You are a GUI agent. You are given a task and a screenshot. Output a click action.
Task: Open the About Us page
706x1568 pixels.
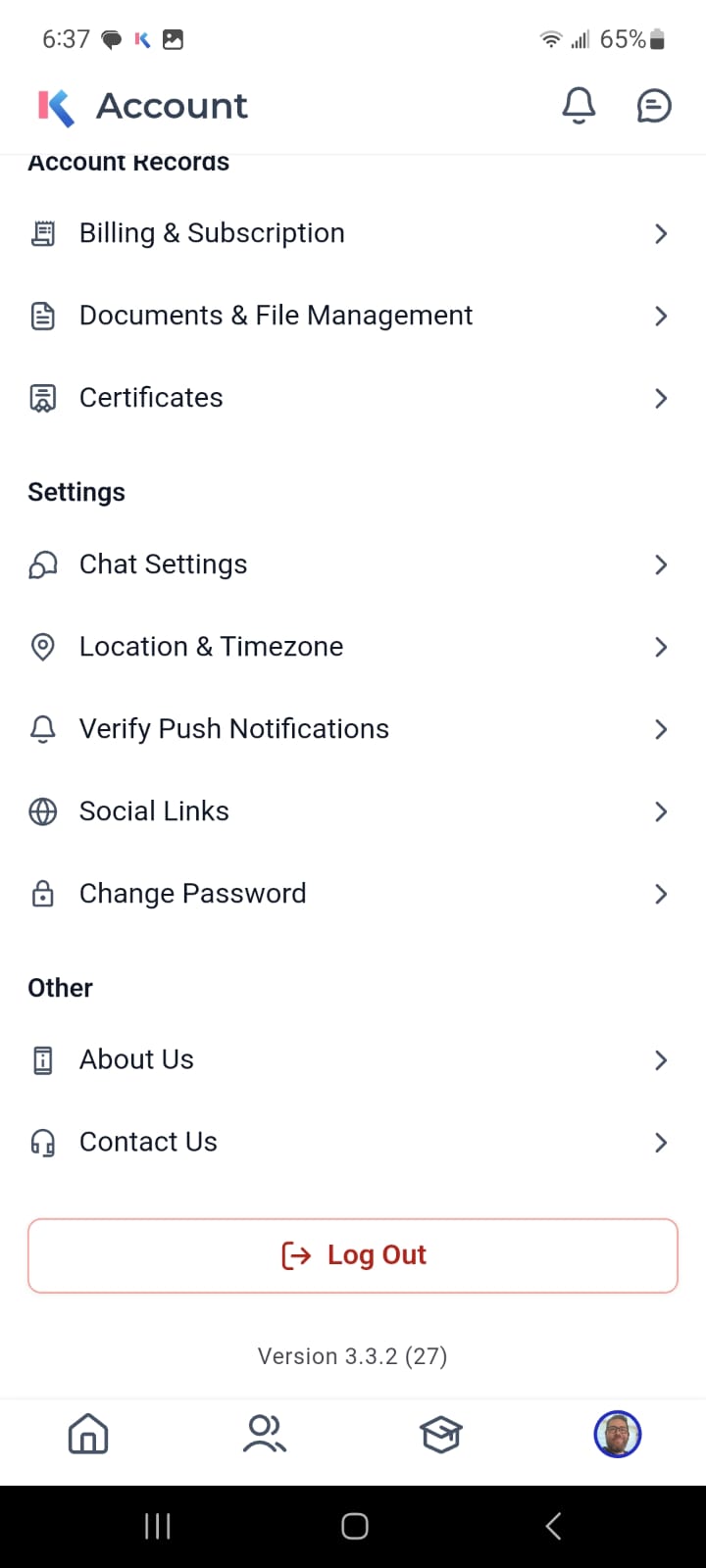tap(352, 1060)
